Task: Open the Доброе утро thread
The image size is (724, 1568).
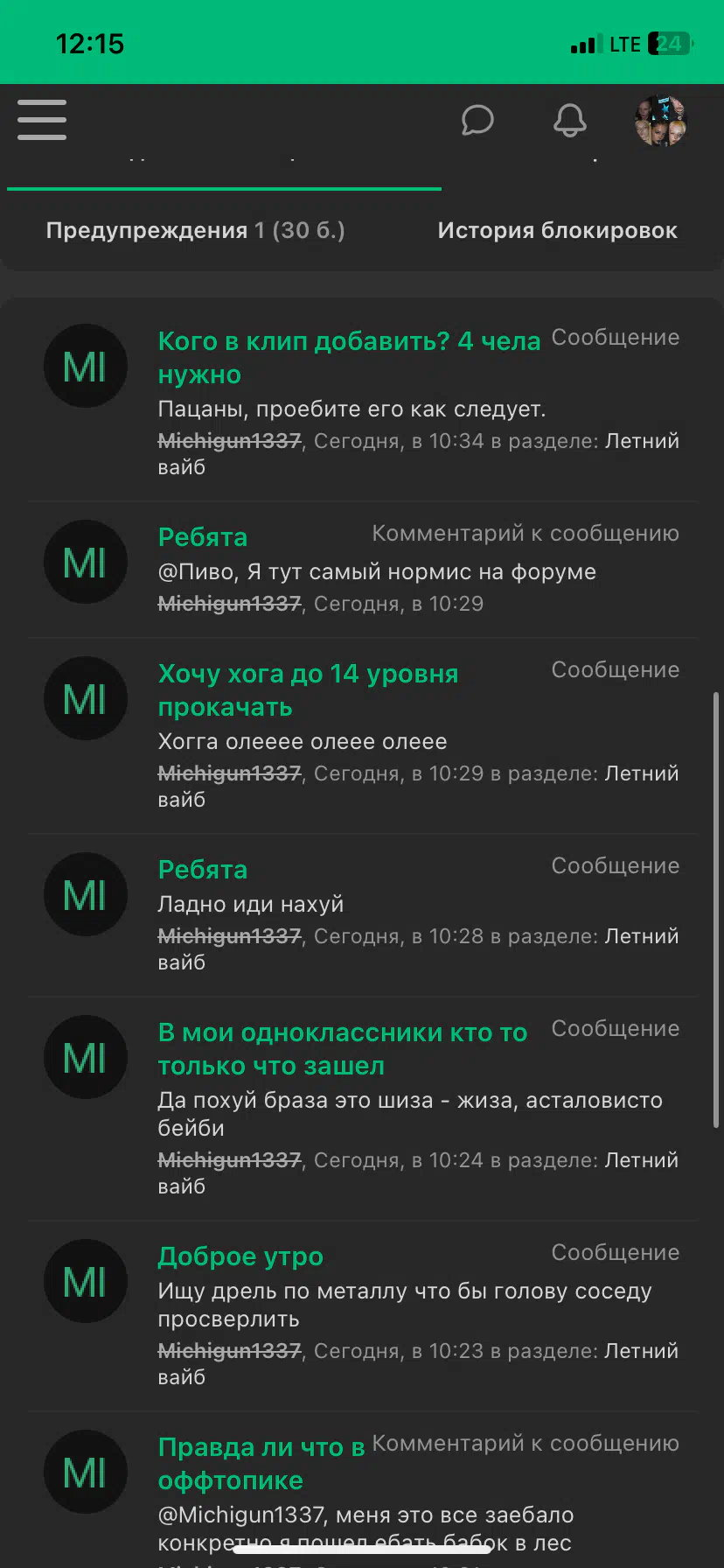Action: pos(240,1256)
